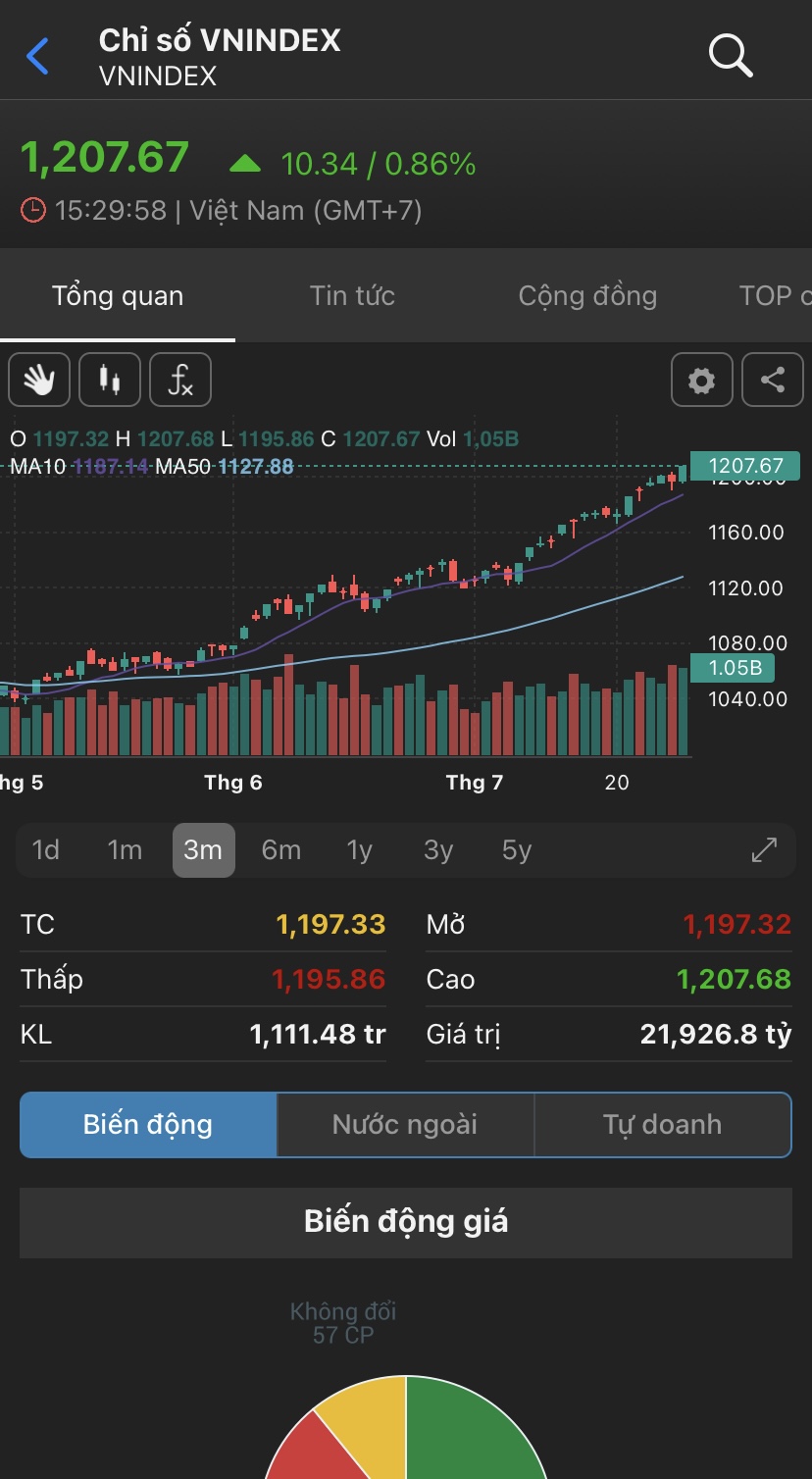Viewport: 812px width, 1479px height.
Task: Open the Tự doanh segment
Action: click(662, 1124)
